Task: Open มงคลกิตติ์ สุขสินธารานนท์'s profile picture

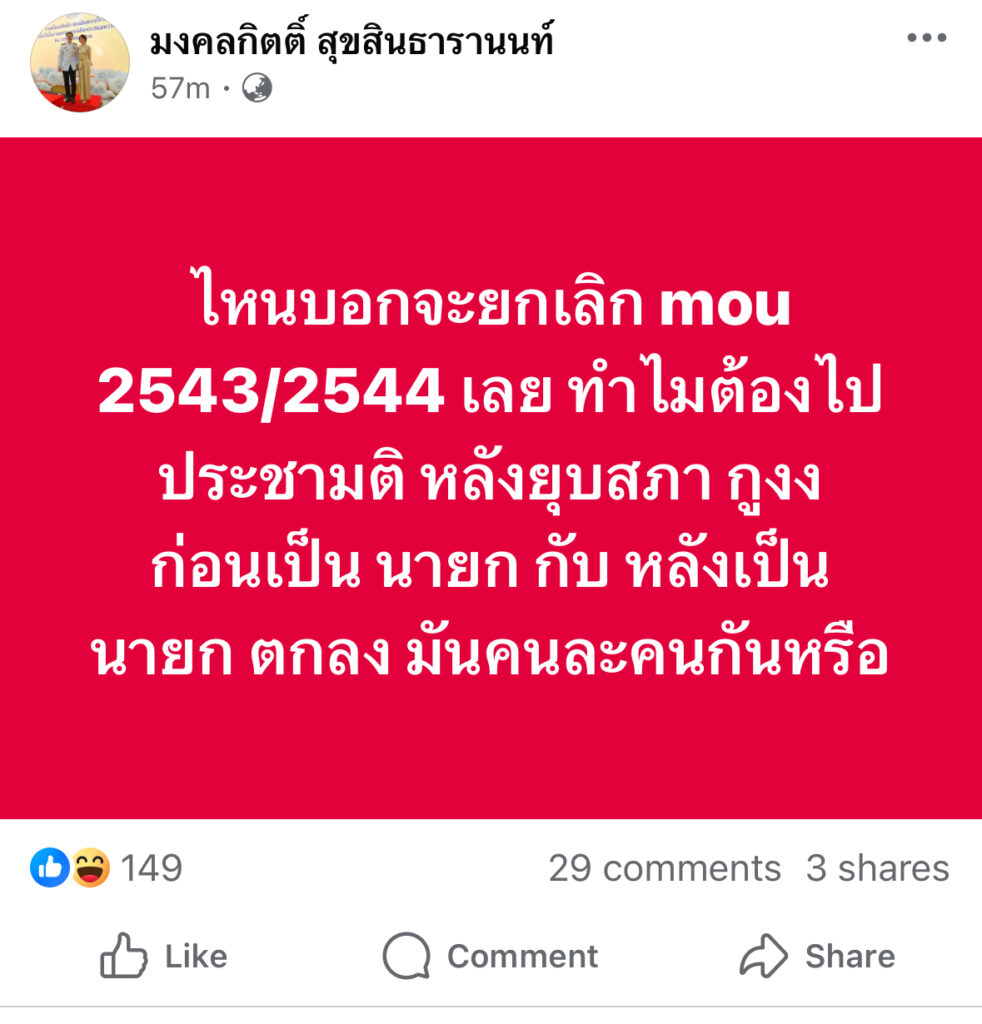Action: click(x=80, y=62)
